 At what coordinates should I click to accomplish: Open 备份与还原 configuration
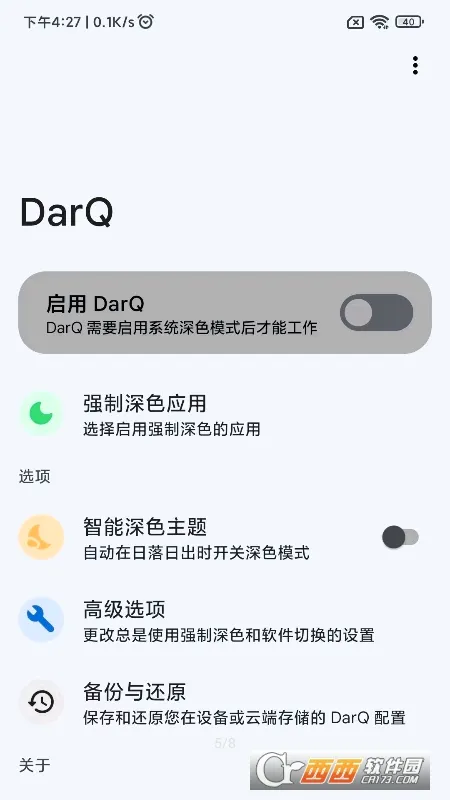coord(225,703)
